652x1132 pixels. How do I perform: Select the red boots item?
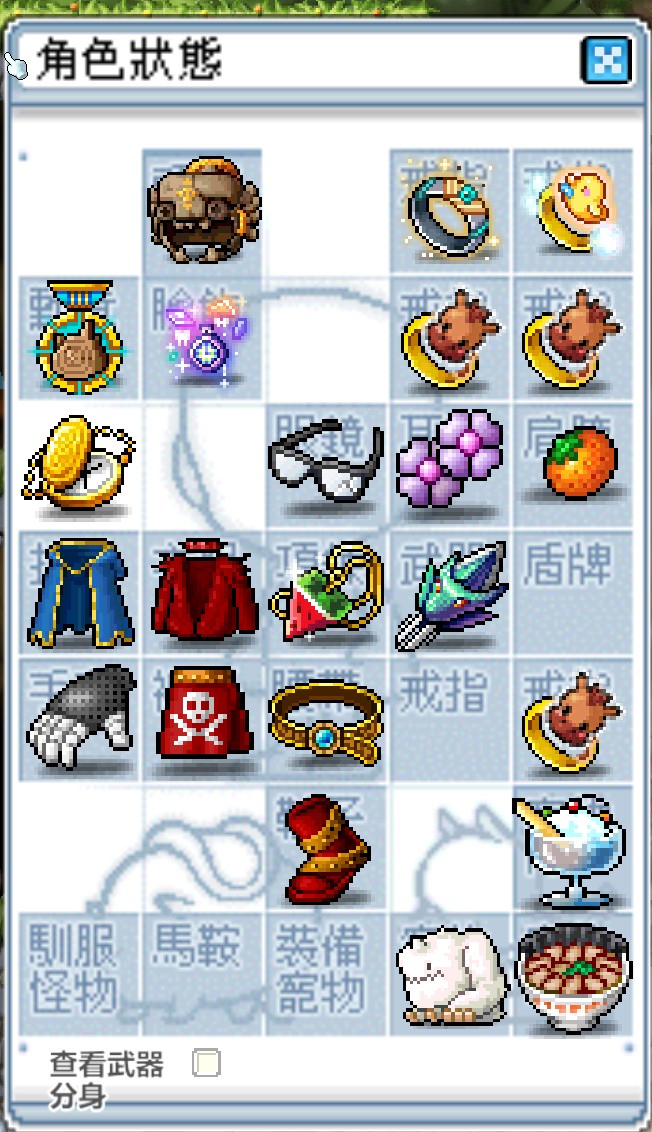(326, 848)
